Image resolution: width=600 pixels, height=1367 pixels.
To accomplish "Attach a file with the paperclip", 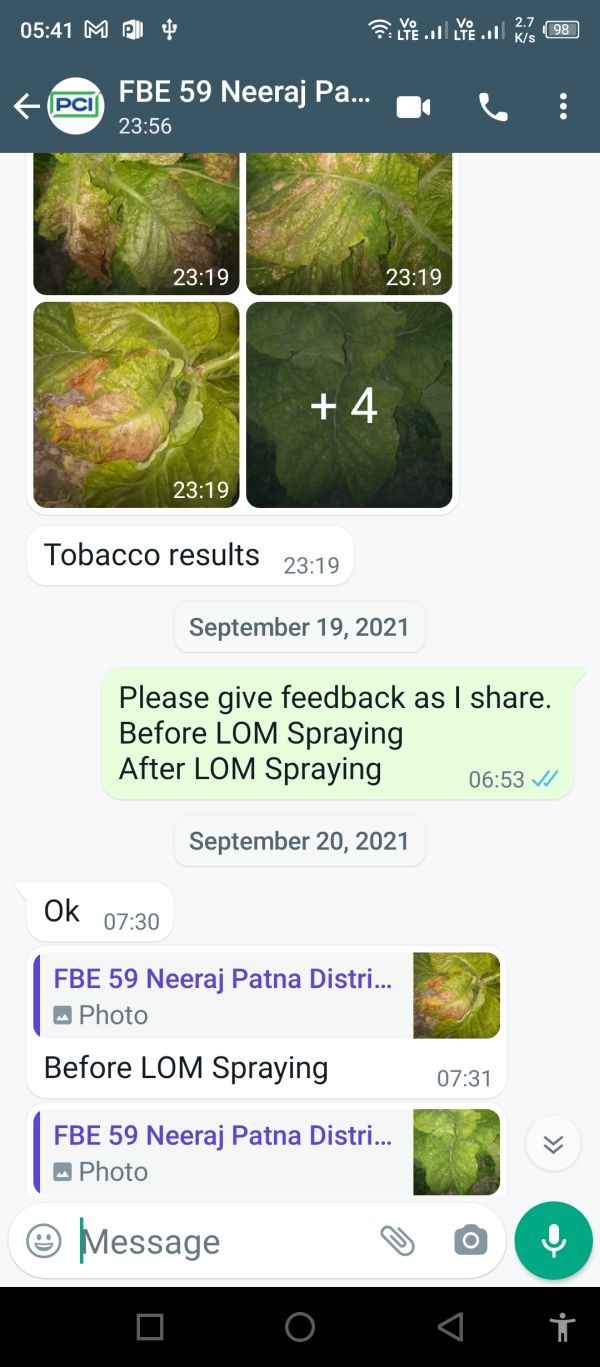I will coord(397,1241).
